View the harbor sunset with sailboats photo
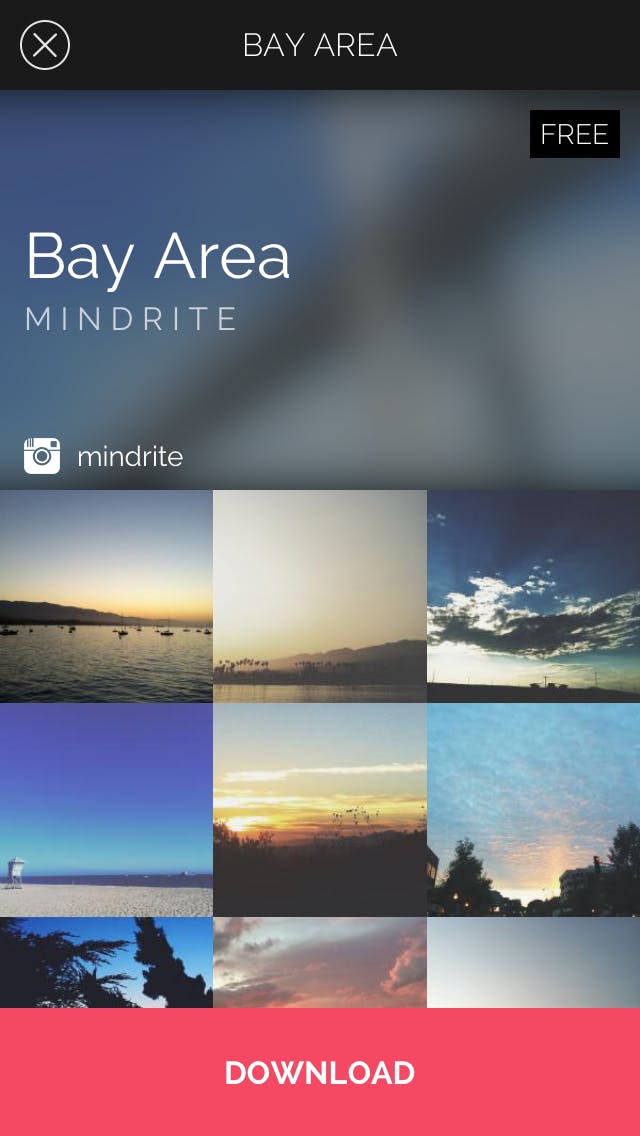The width and height of the screenshot is (640, 1136). 106,596
